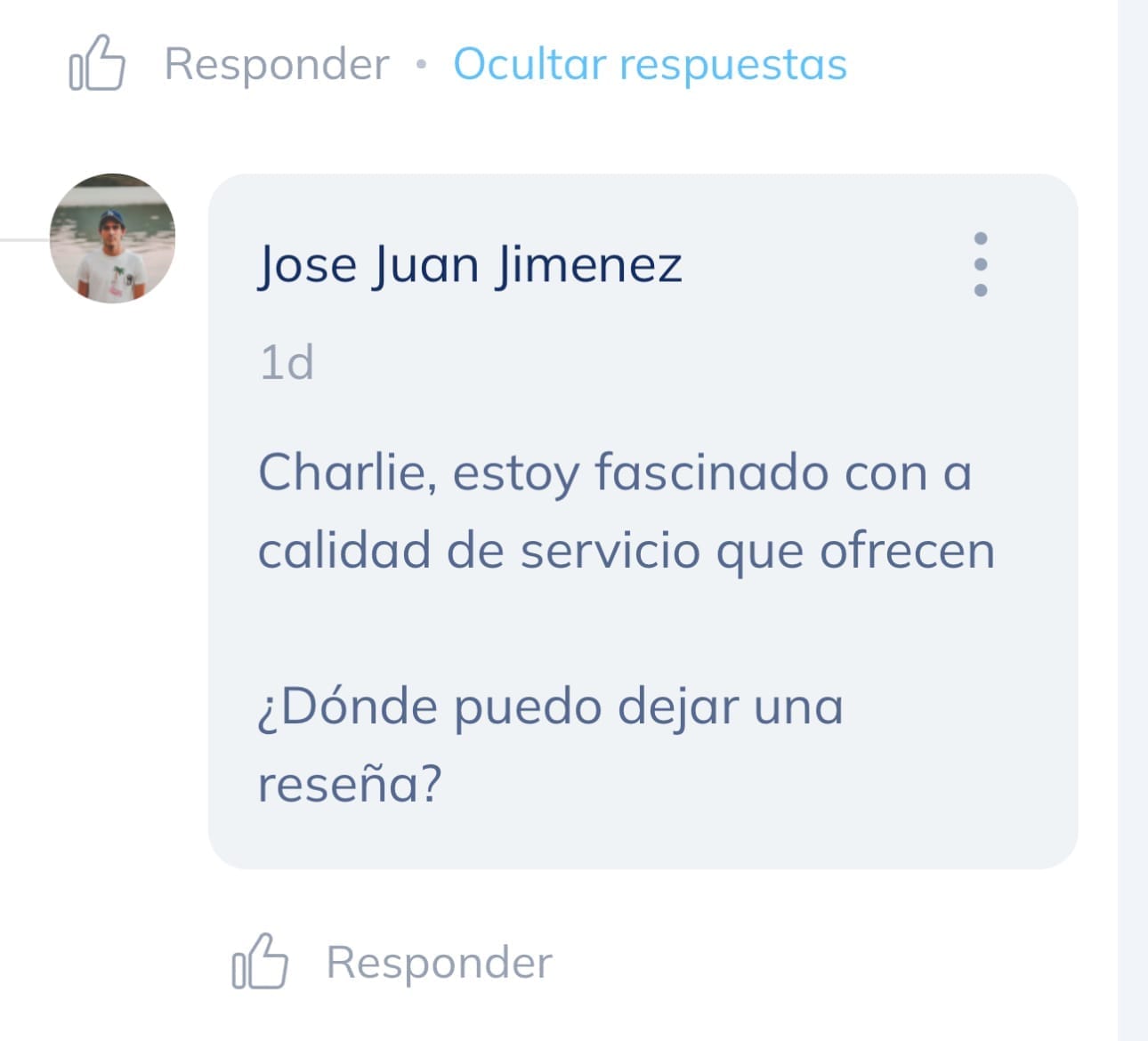Open the overflow menu on Jose's comment

tap(980, 264)
